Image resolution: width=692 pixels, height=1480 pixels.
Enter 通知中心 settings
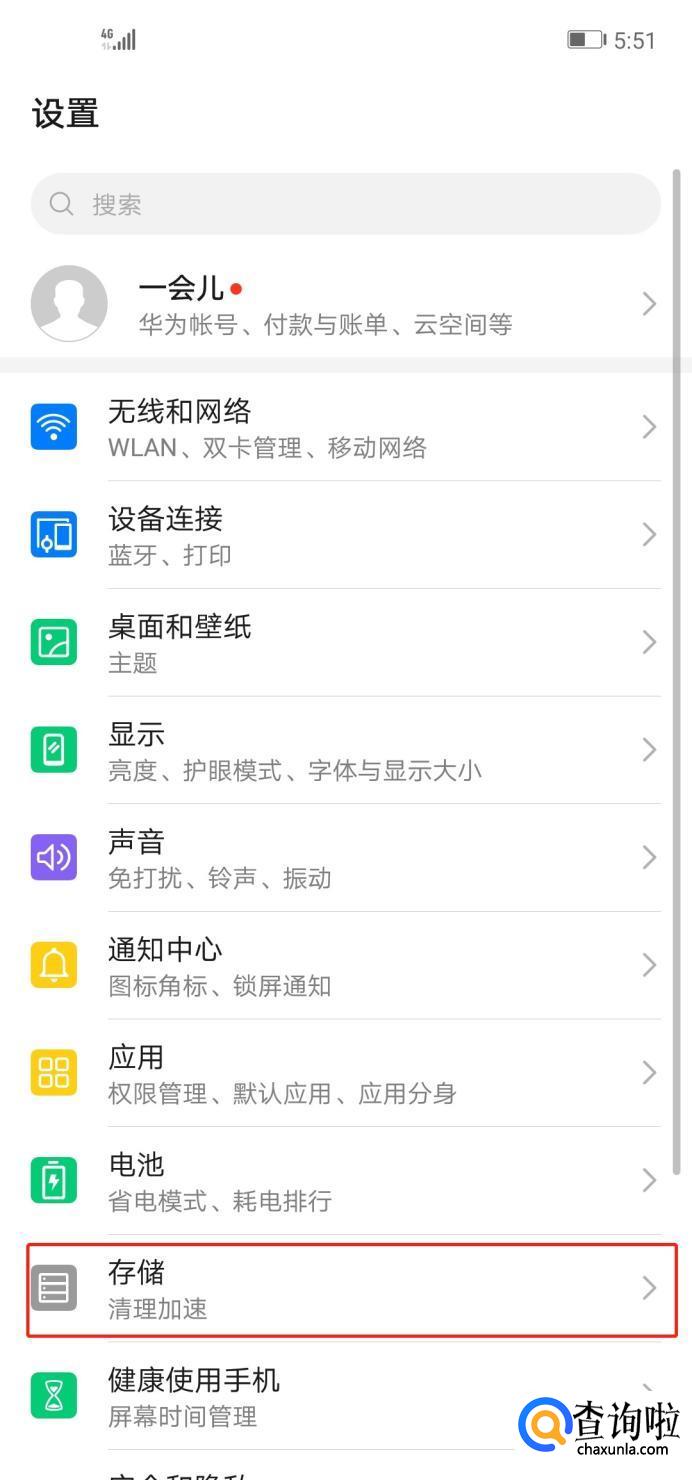coord(345,966)
